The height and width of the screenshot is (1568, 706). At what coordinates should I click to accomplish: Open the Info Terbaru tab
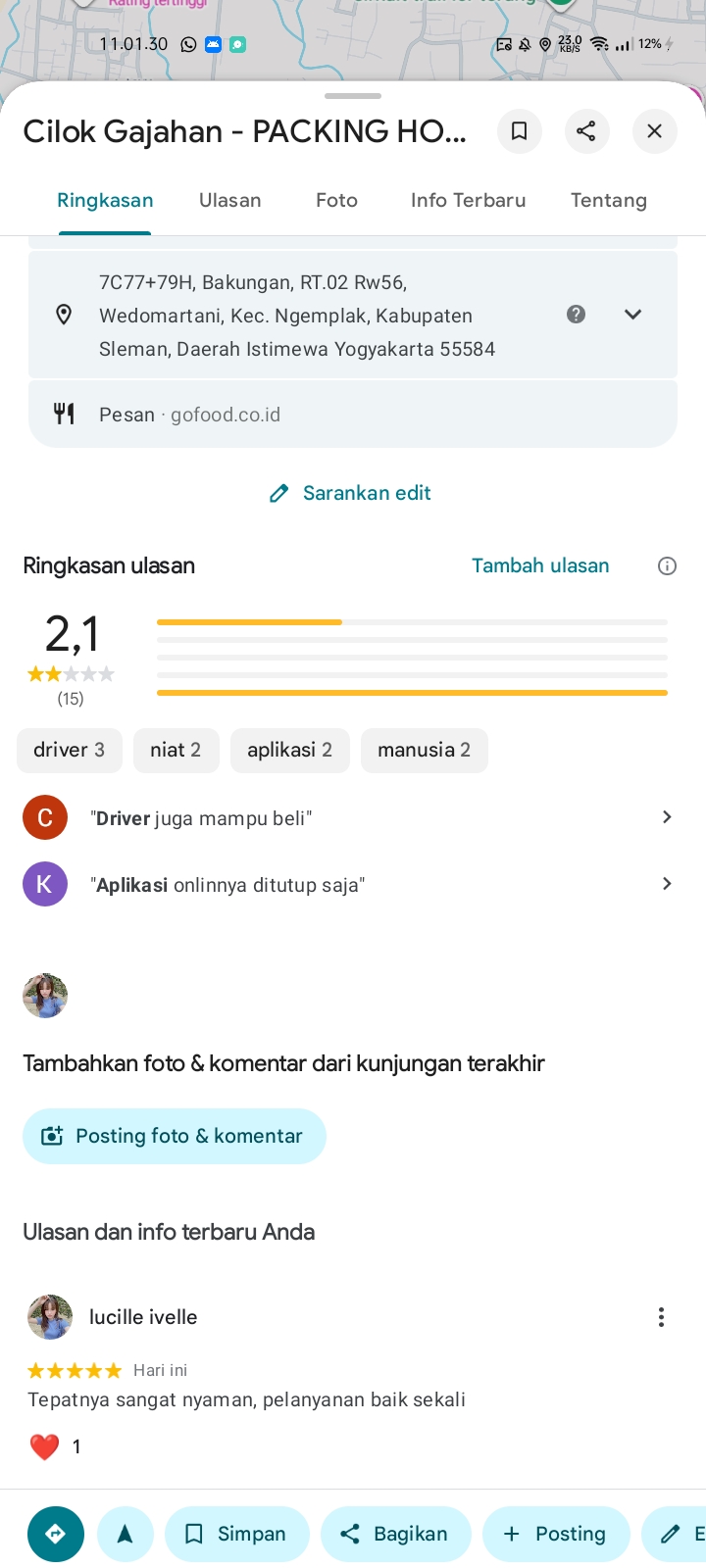pos(468,201)
